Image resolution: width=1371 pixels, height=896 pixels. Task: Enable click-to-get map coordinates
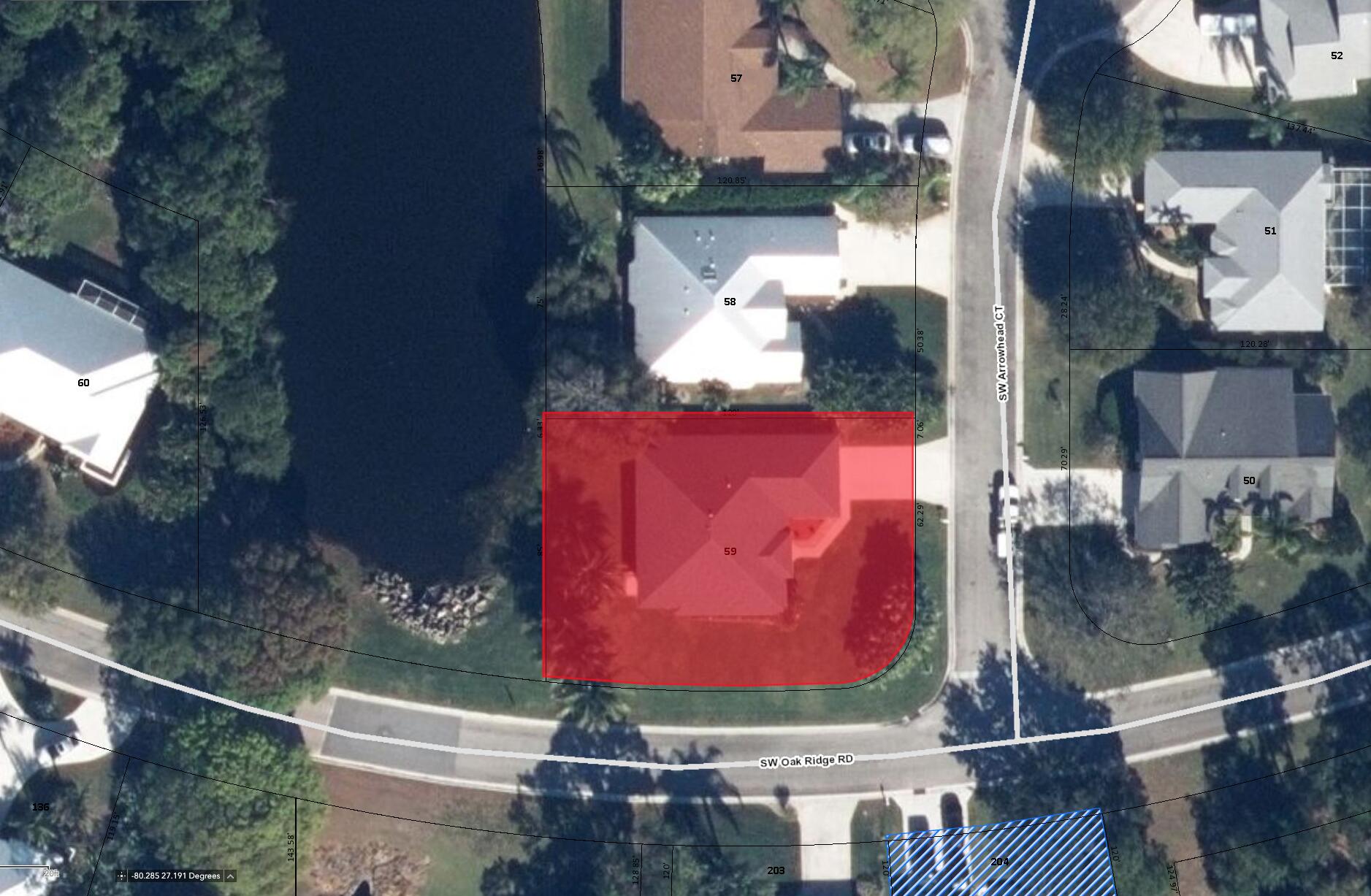121,876
